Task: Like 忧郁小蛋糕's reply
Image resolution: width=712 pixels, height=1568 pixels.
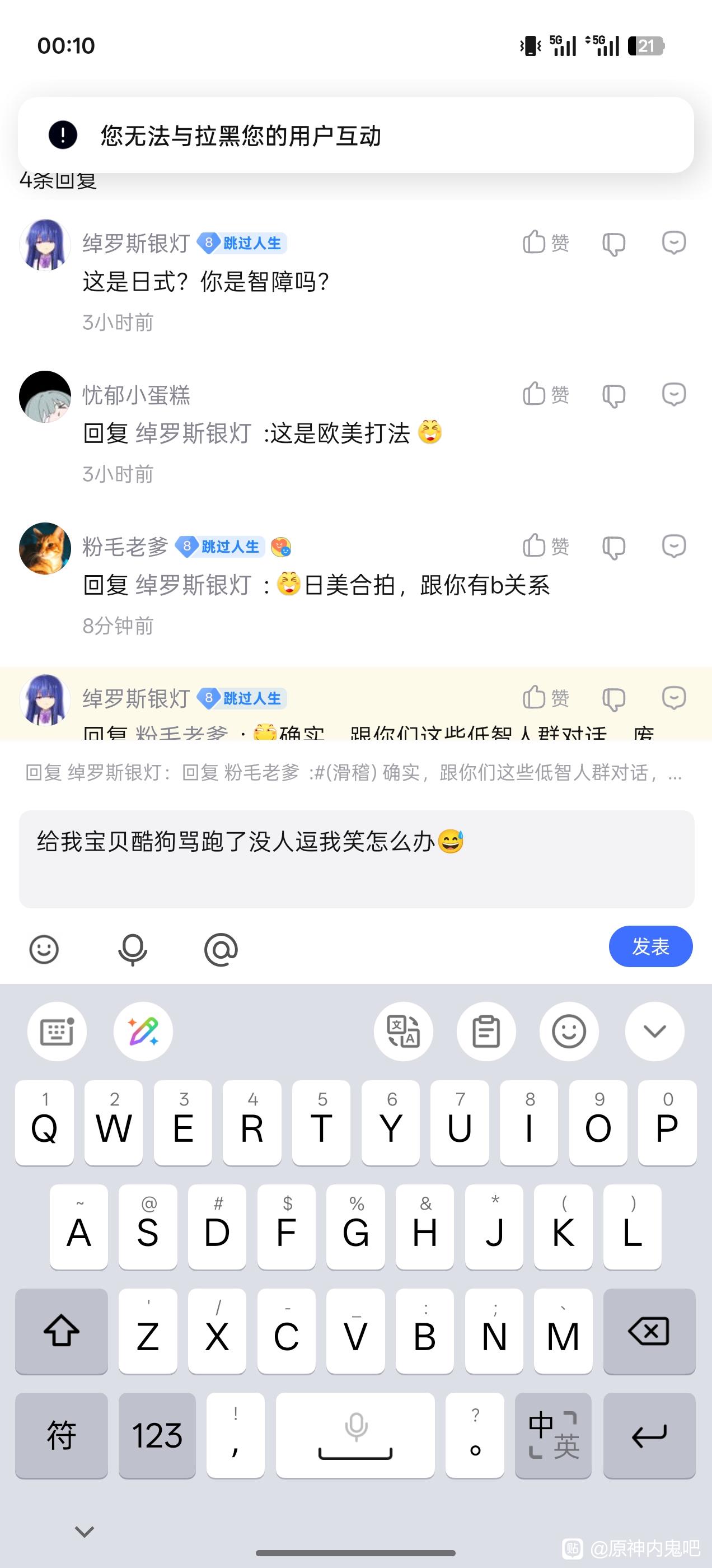Action: [x=546, y=394]
